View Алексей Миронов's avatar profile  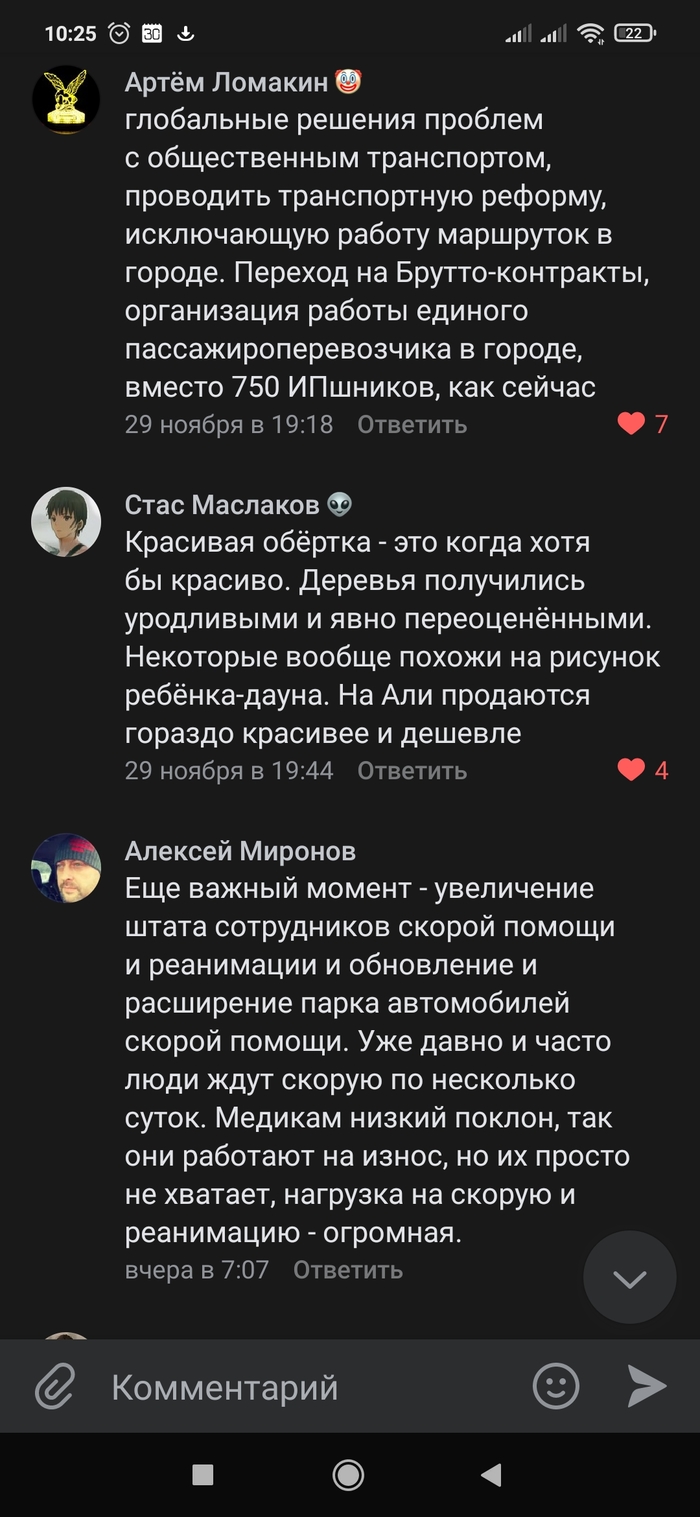[66, 867]
